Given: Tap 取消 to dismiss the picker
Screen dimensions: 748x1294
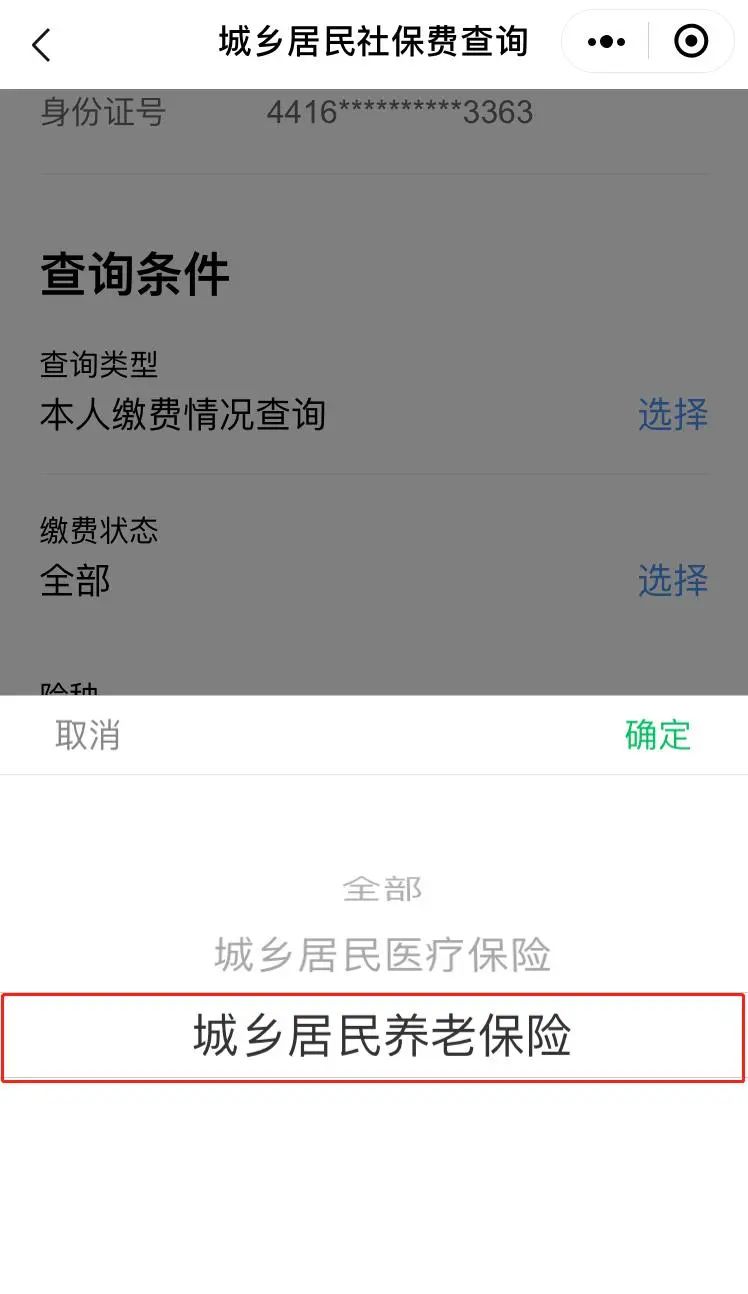Looking at the screenshot, I should tap(87, 735).
